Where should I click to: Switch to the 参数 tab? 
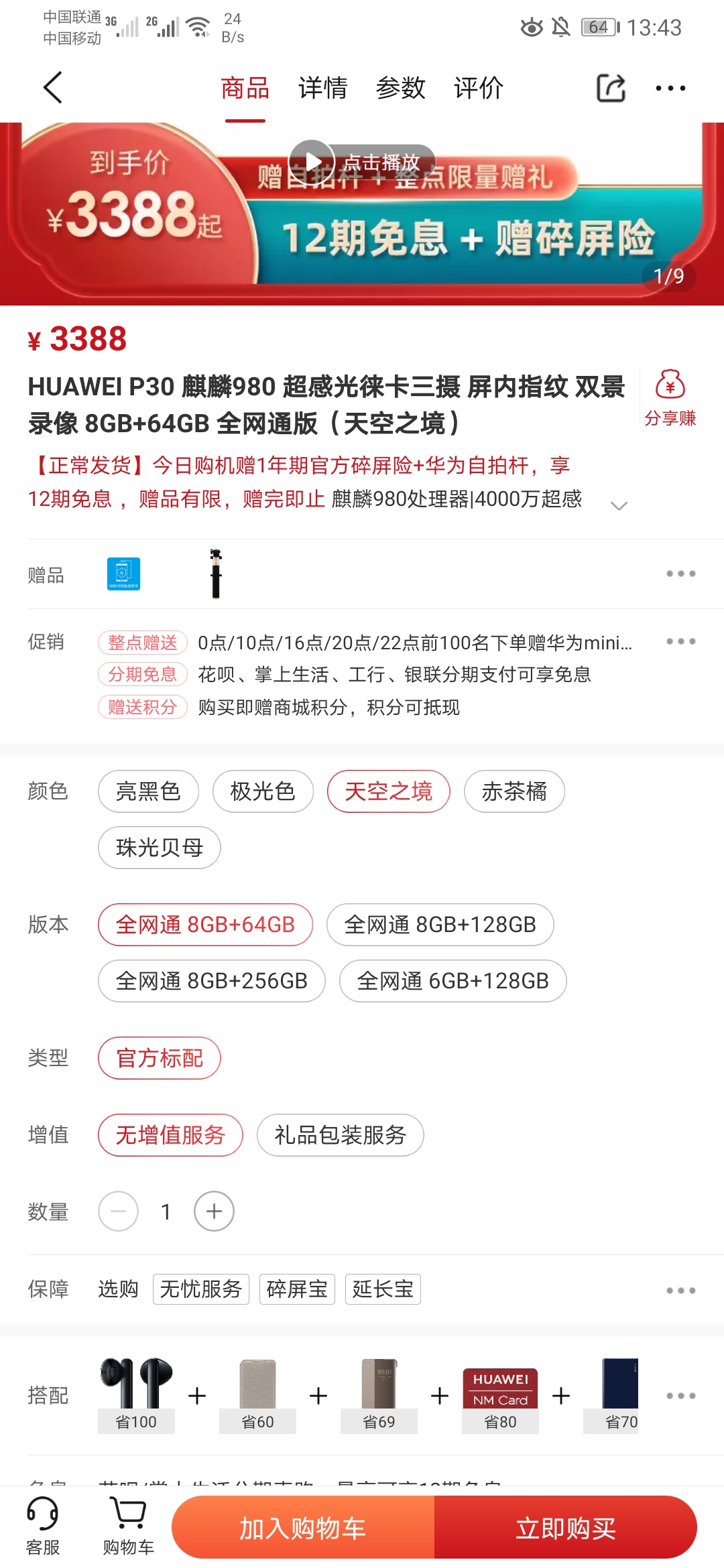[x=400, y=88]
